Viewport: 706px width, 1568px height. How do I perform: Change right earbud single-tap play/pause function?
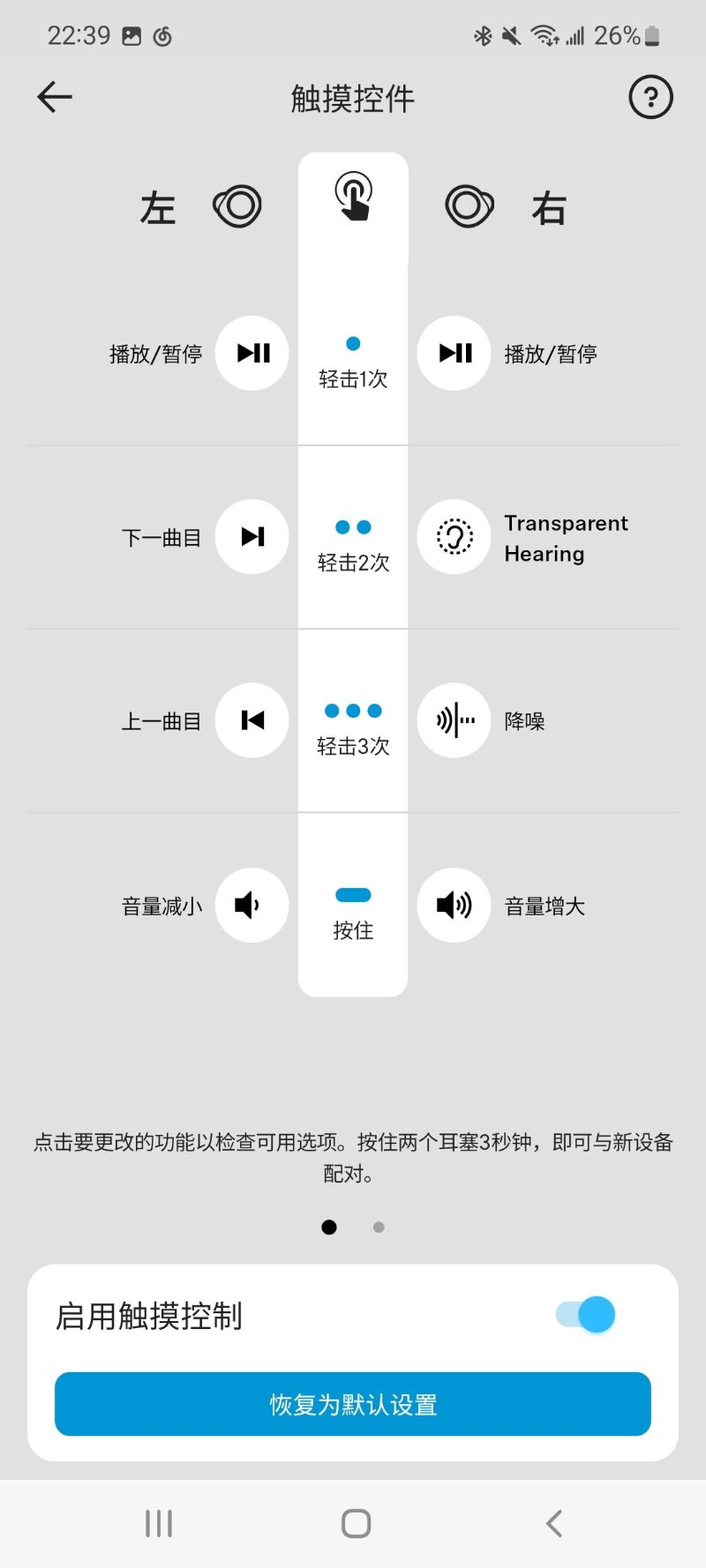[454, 354]
